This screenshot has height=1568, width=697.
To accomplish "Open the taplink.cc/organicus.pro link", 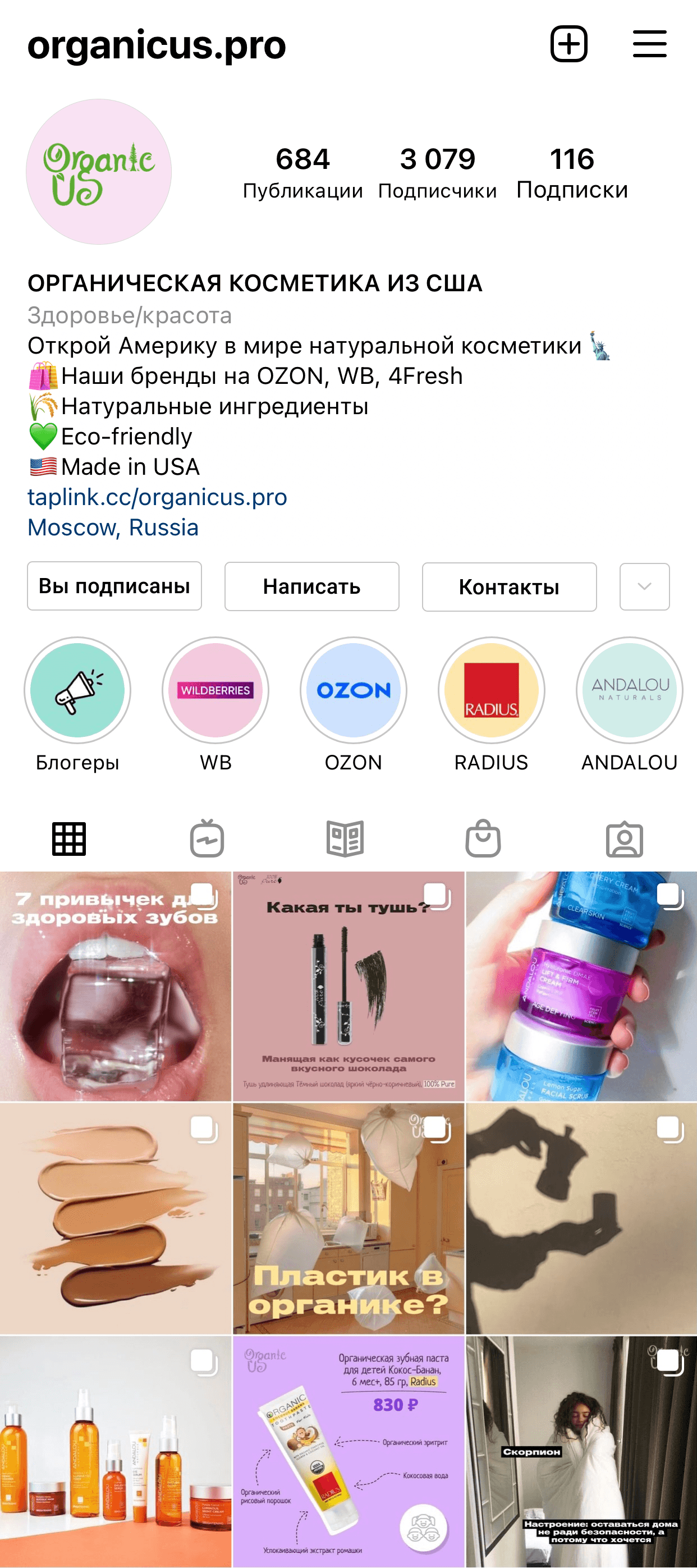I will point(157,497).
